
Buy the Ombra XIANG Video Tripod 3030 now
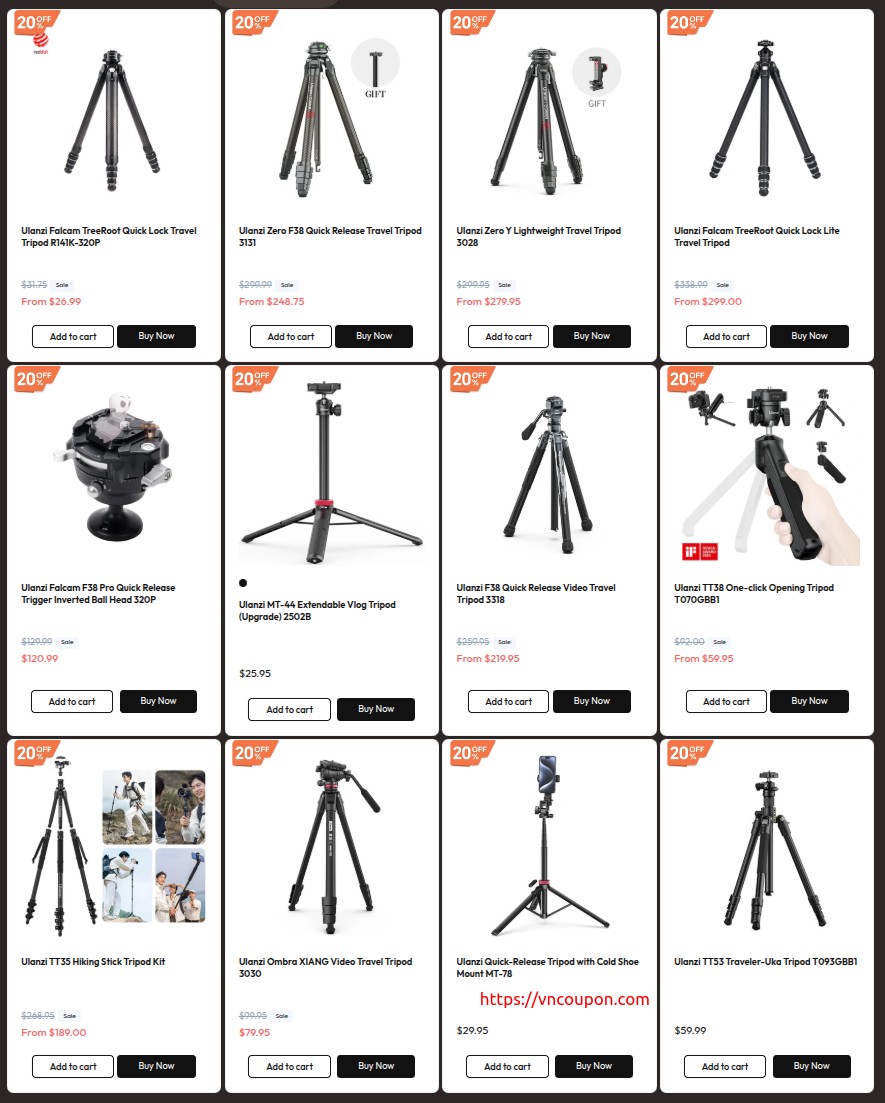click(x=376, y=1066)
